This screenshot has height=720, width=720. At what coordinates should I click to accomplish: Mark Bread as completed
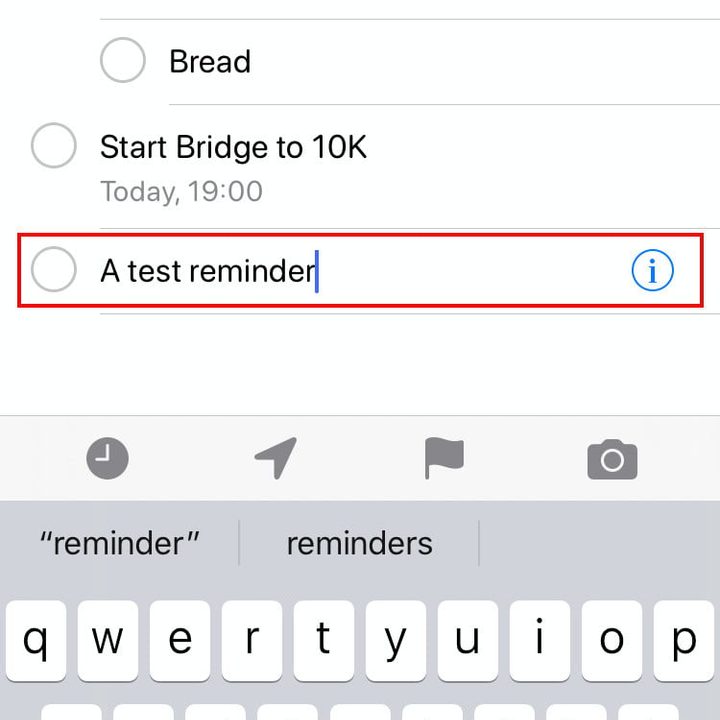tap(123, 61)
